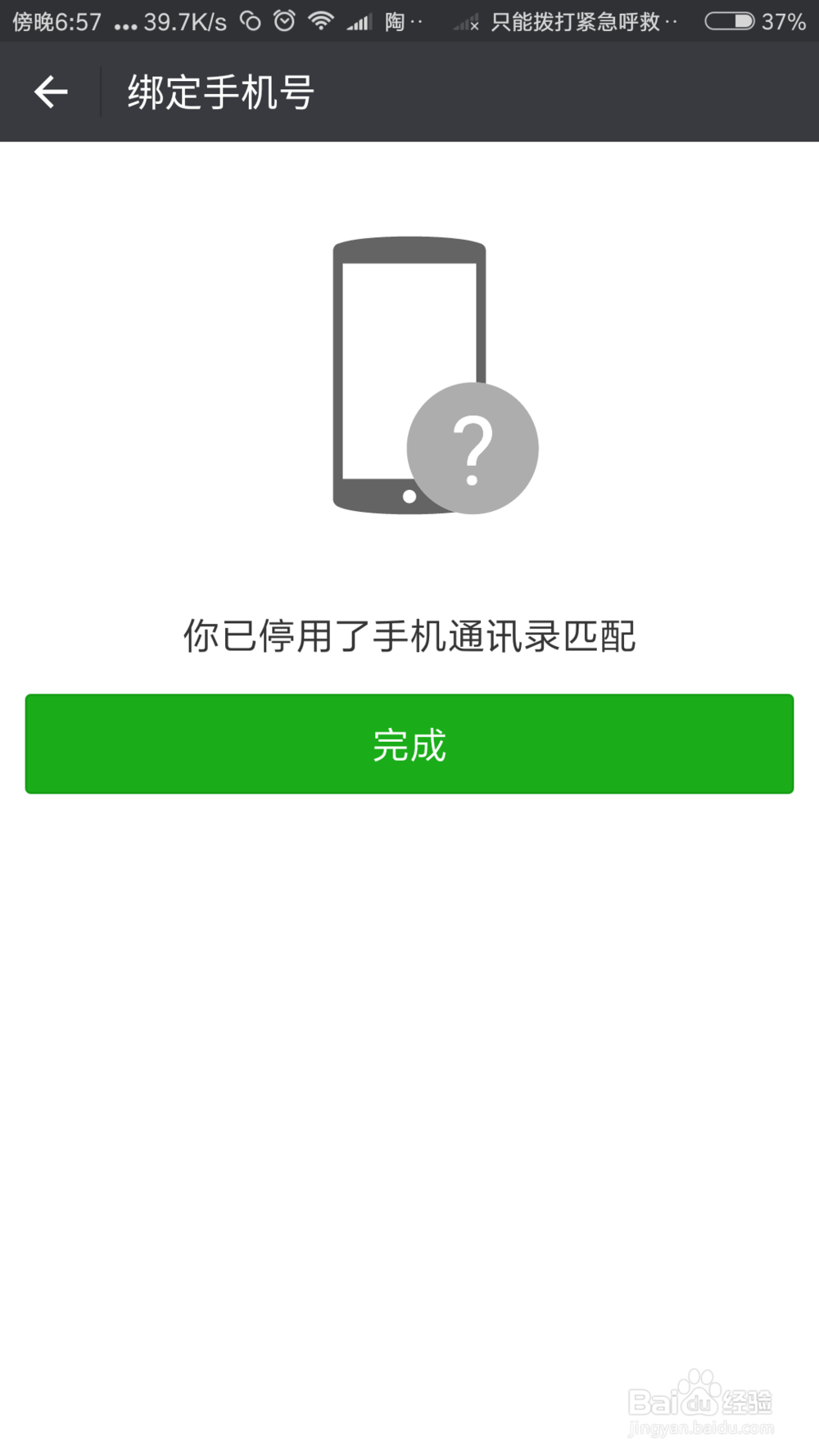Tap the gray question mark circle icon

(x=473, y=446)
